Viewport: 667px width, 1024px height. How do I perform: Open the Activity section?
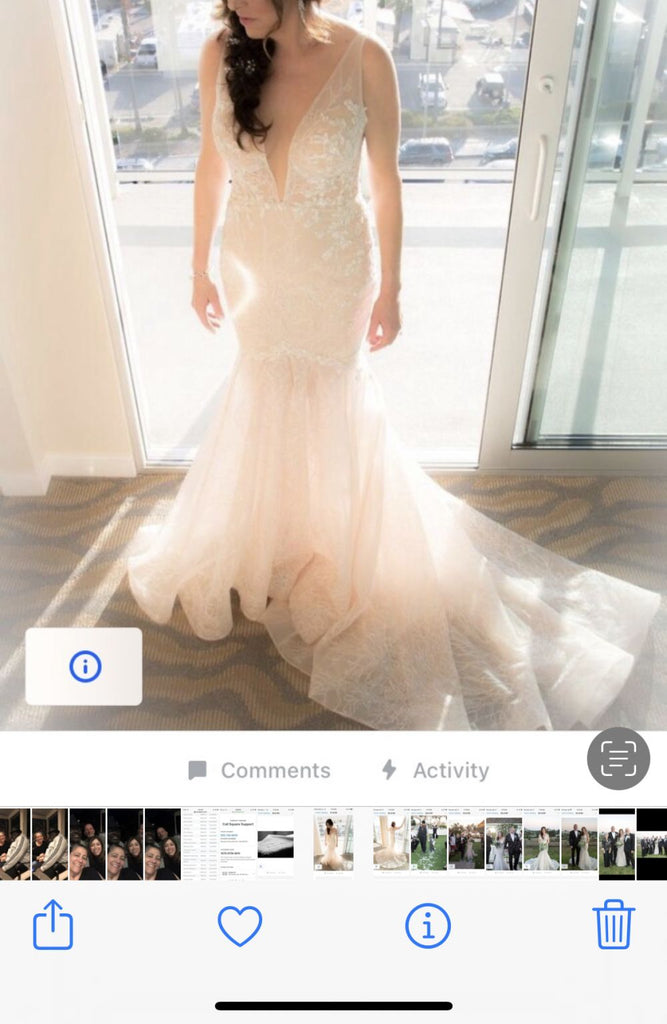coord(435,770)
